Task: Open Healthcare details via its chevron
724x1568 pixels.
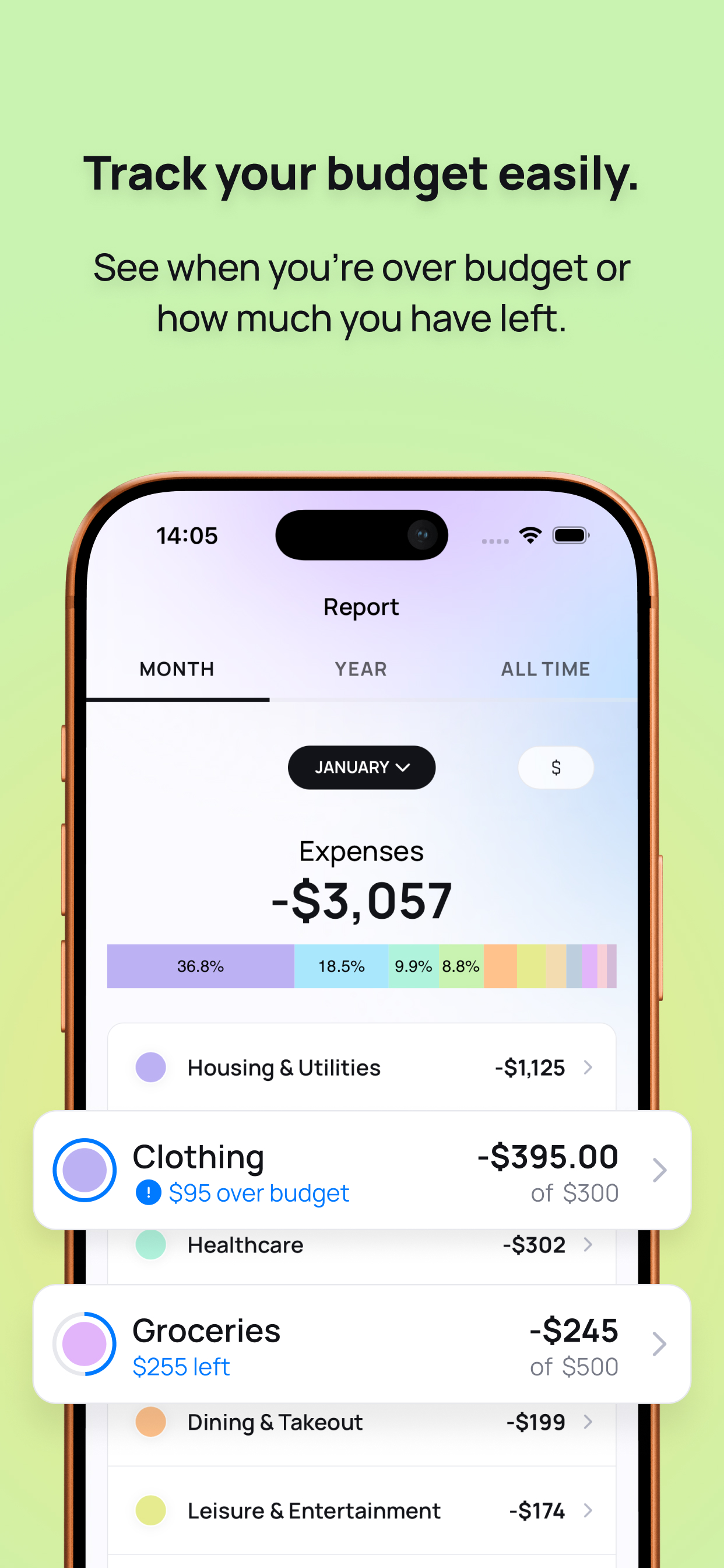Action: pos(588,1244)
